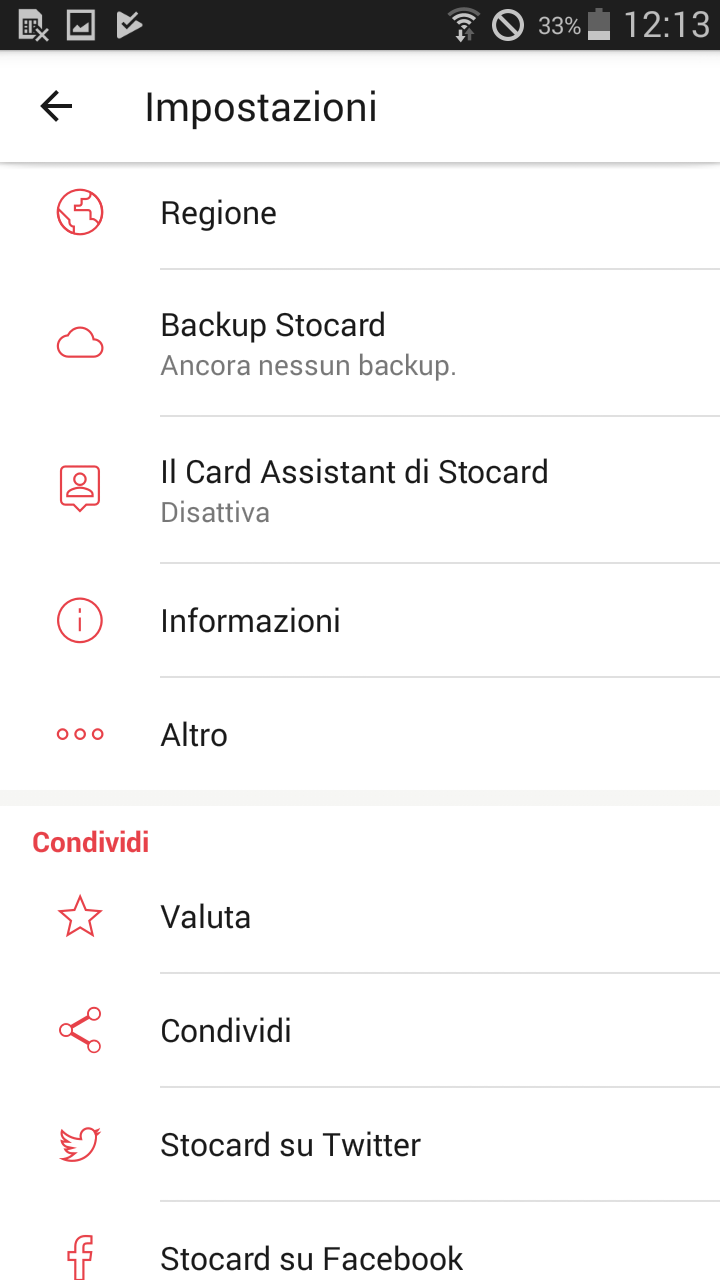
Task: Open Backup Stocard
Action: click(360, 343)
